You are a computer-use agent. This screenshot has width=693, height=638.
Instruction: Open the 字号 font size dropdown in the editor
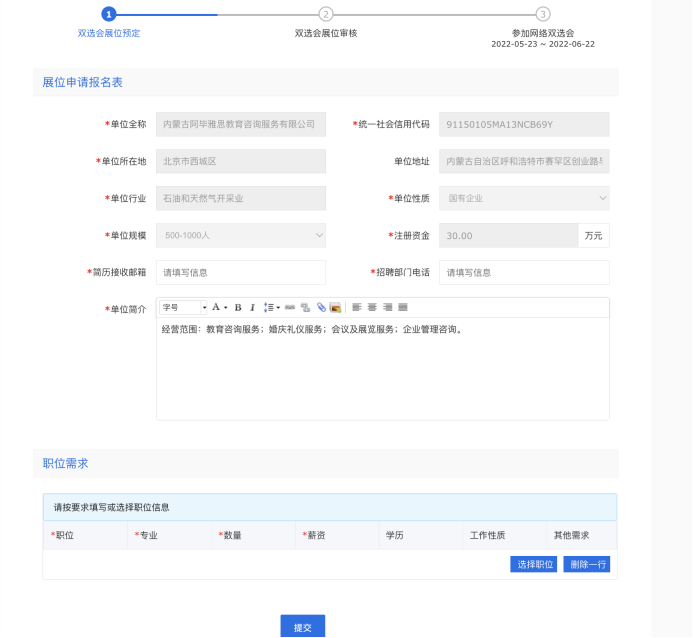pyautogui.click(x=184, y=307)
